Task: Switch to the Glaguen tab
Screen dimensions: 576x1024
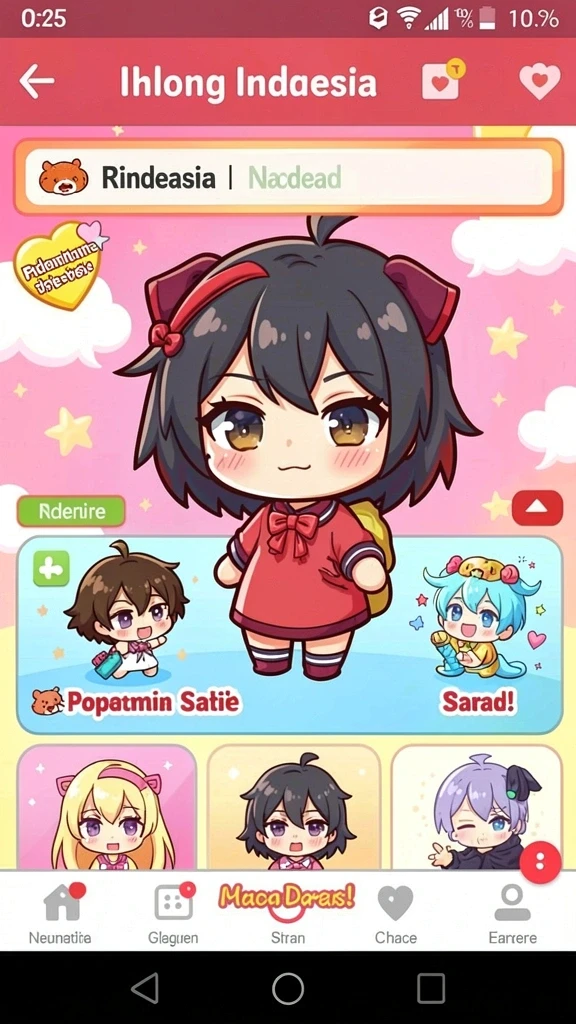Action: click(x=173, y=914)
